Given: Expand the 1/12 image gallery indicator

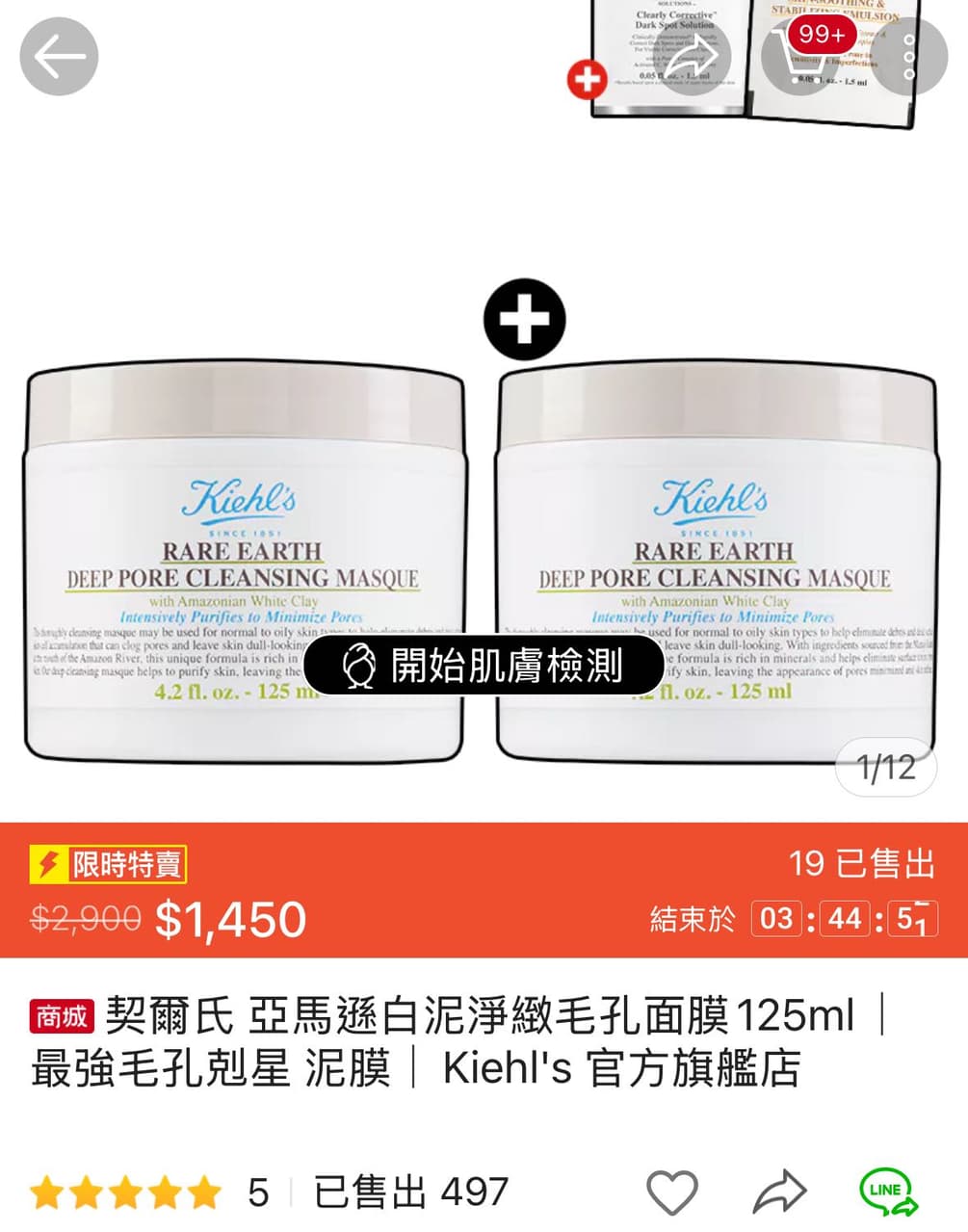Looking at the screenshot, I should (885, 767).
